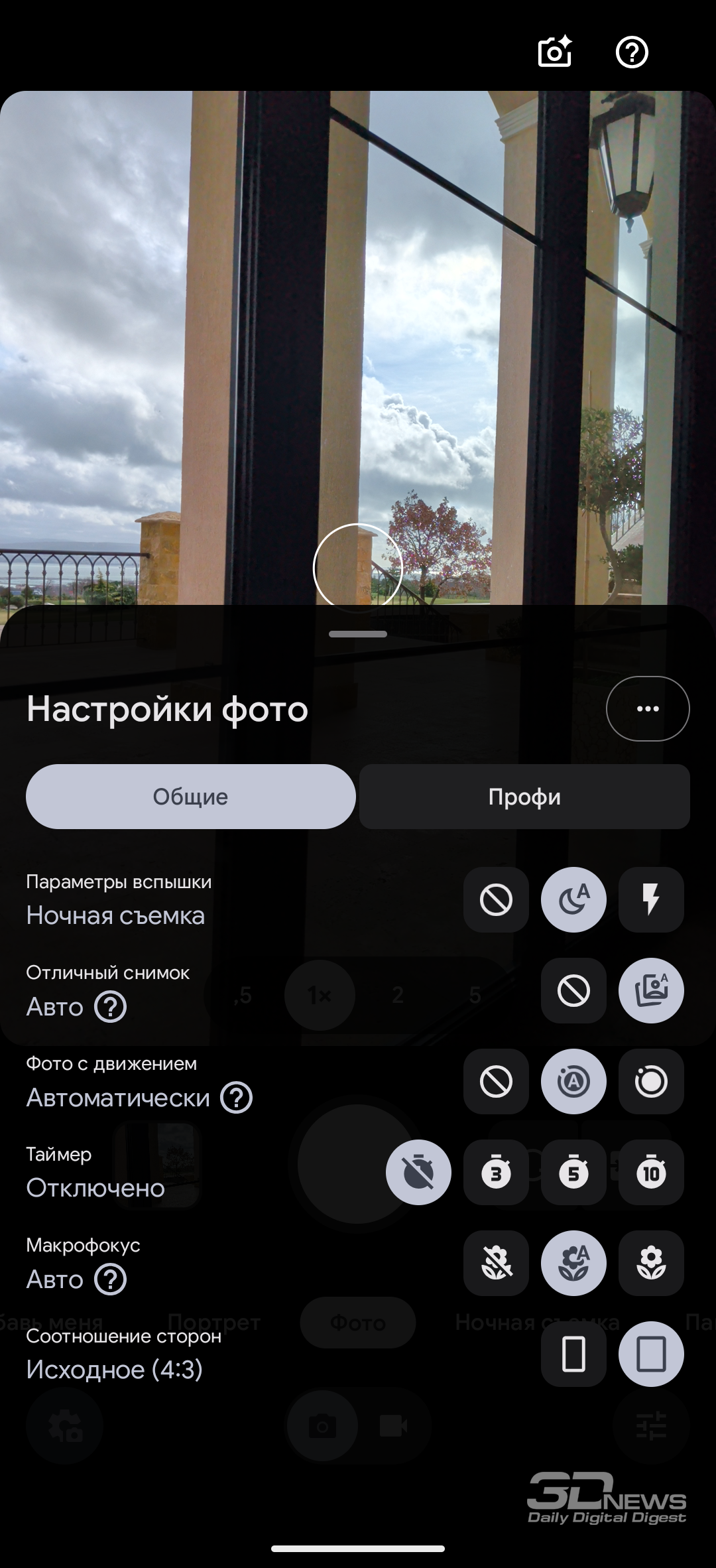Set timer to 5 seconds
Image resolution: width=716 pixels, height=1568 pixels.
(573, 1173)
